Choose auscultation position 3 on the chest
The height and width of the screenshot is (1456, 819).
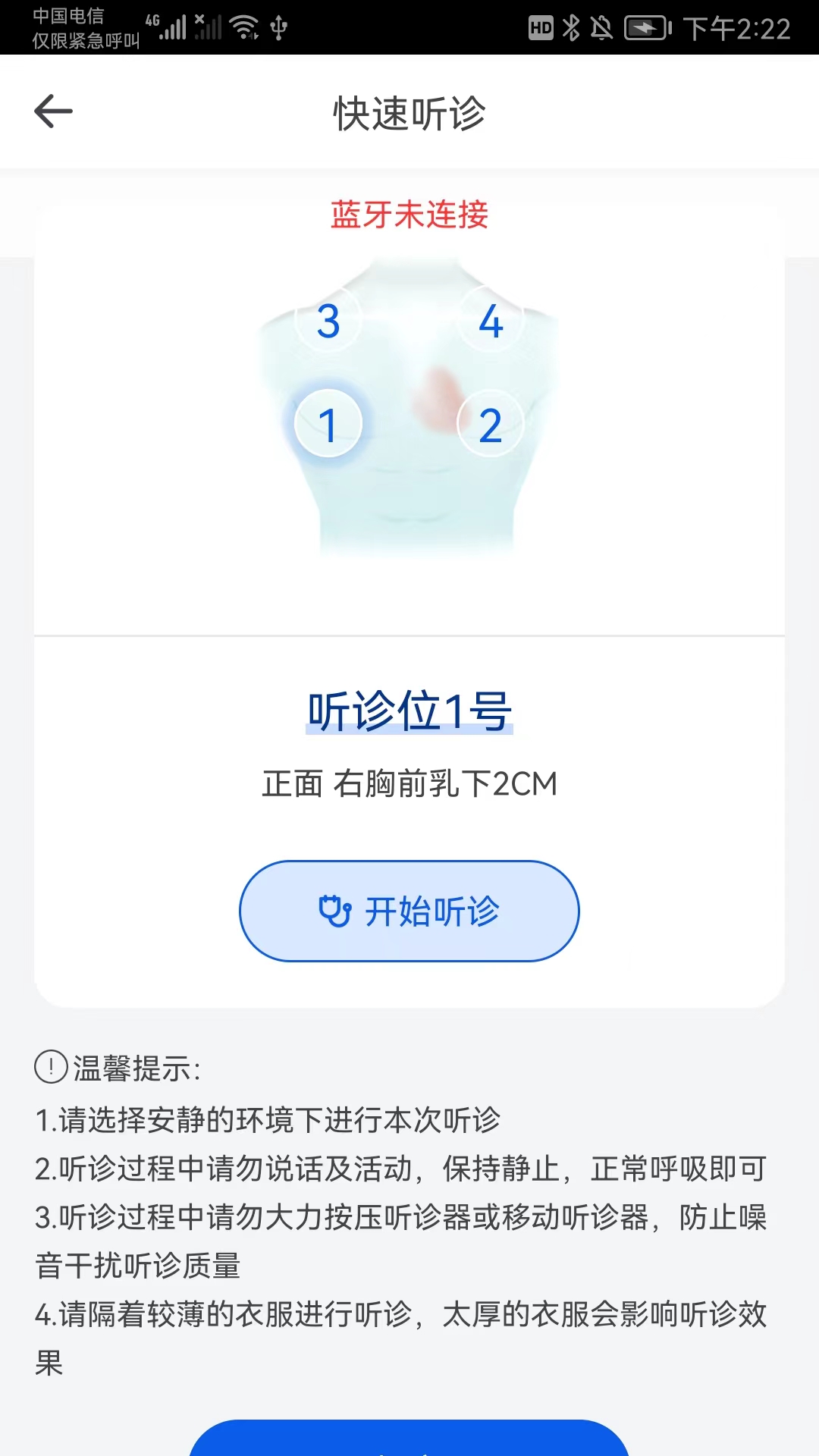pyautogui.click(x=328, y=320)
